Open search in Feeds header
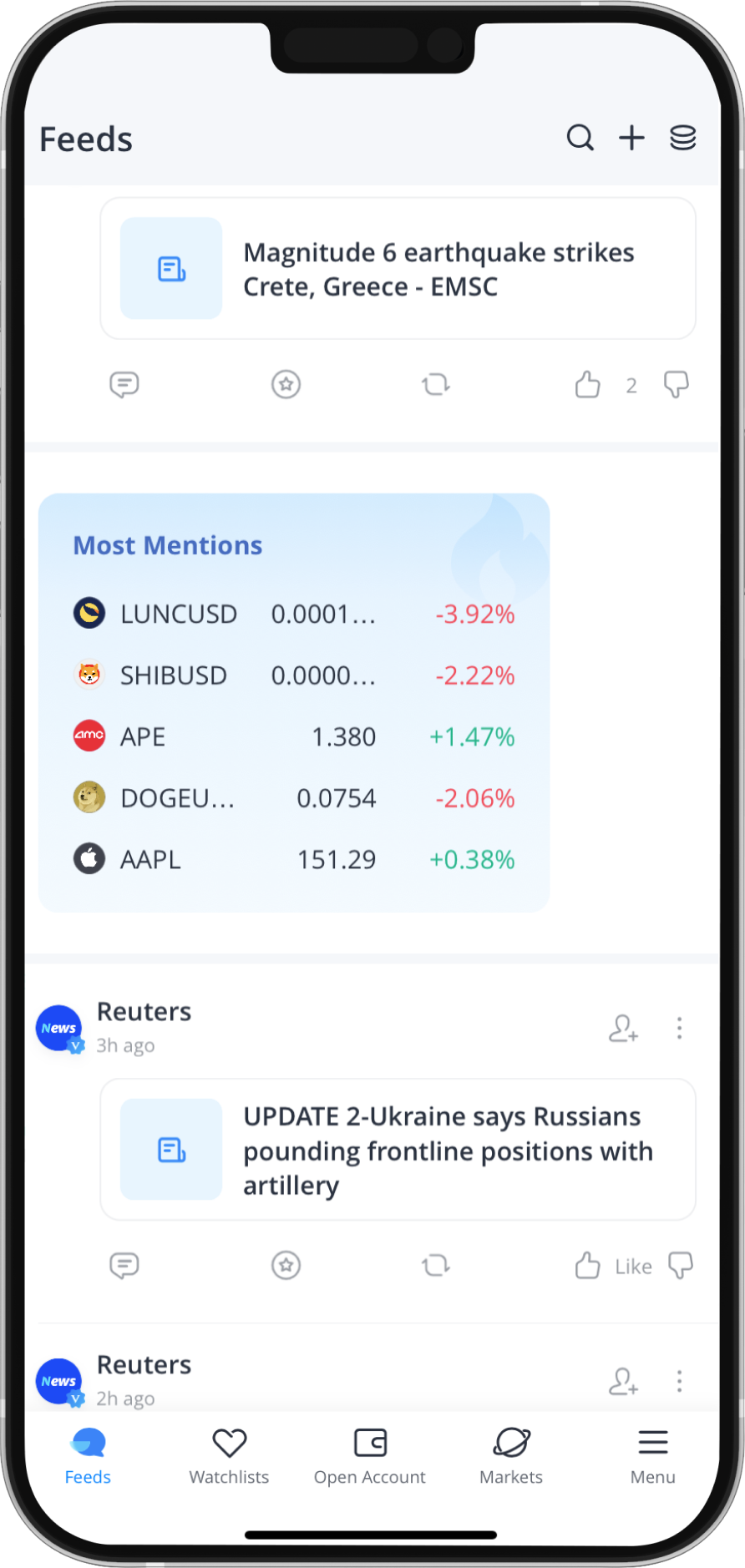 tap(580, 138)
